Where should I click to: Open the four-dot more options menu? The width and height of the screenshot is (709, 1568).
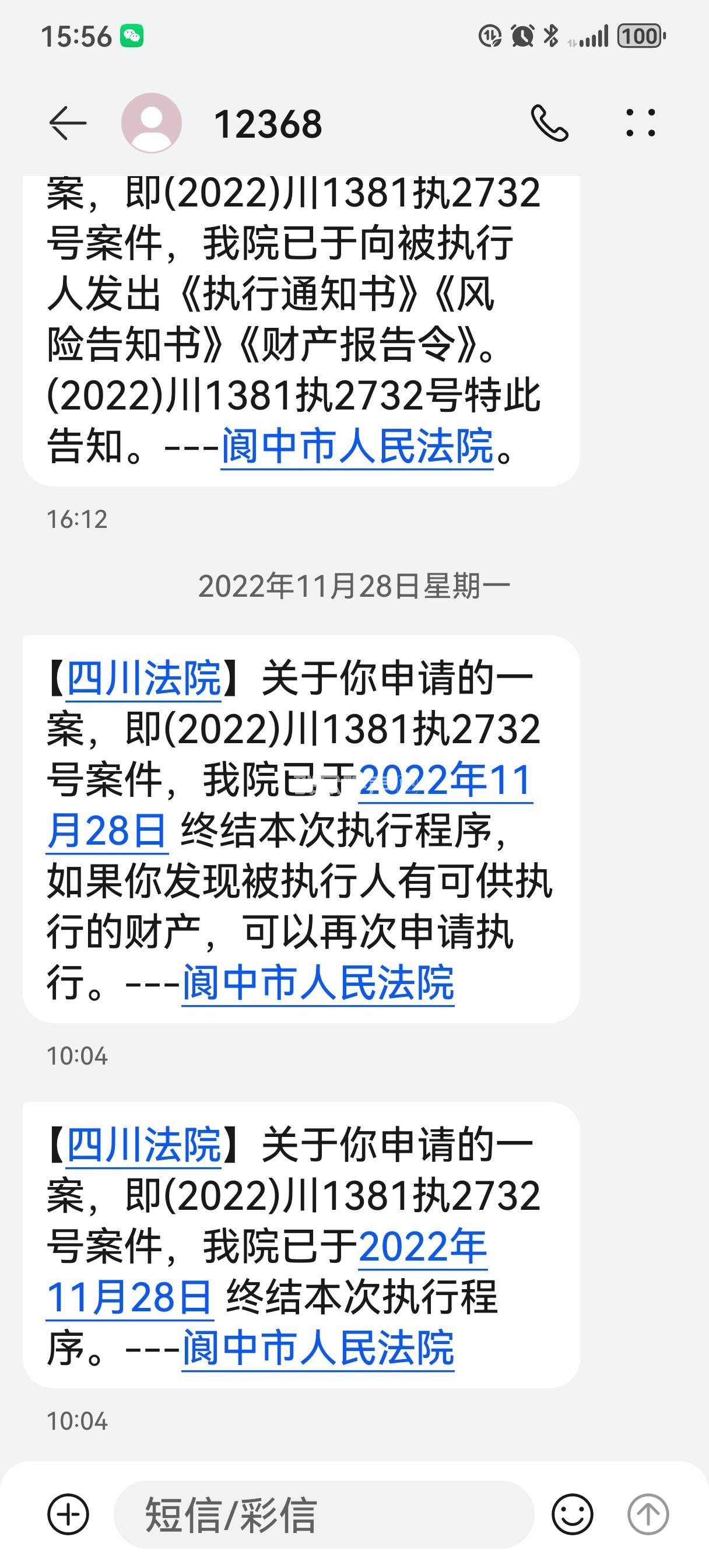[640, 123]
